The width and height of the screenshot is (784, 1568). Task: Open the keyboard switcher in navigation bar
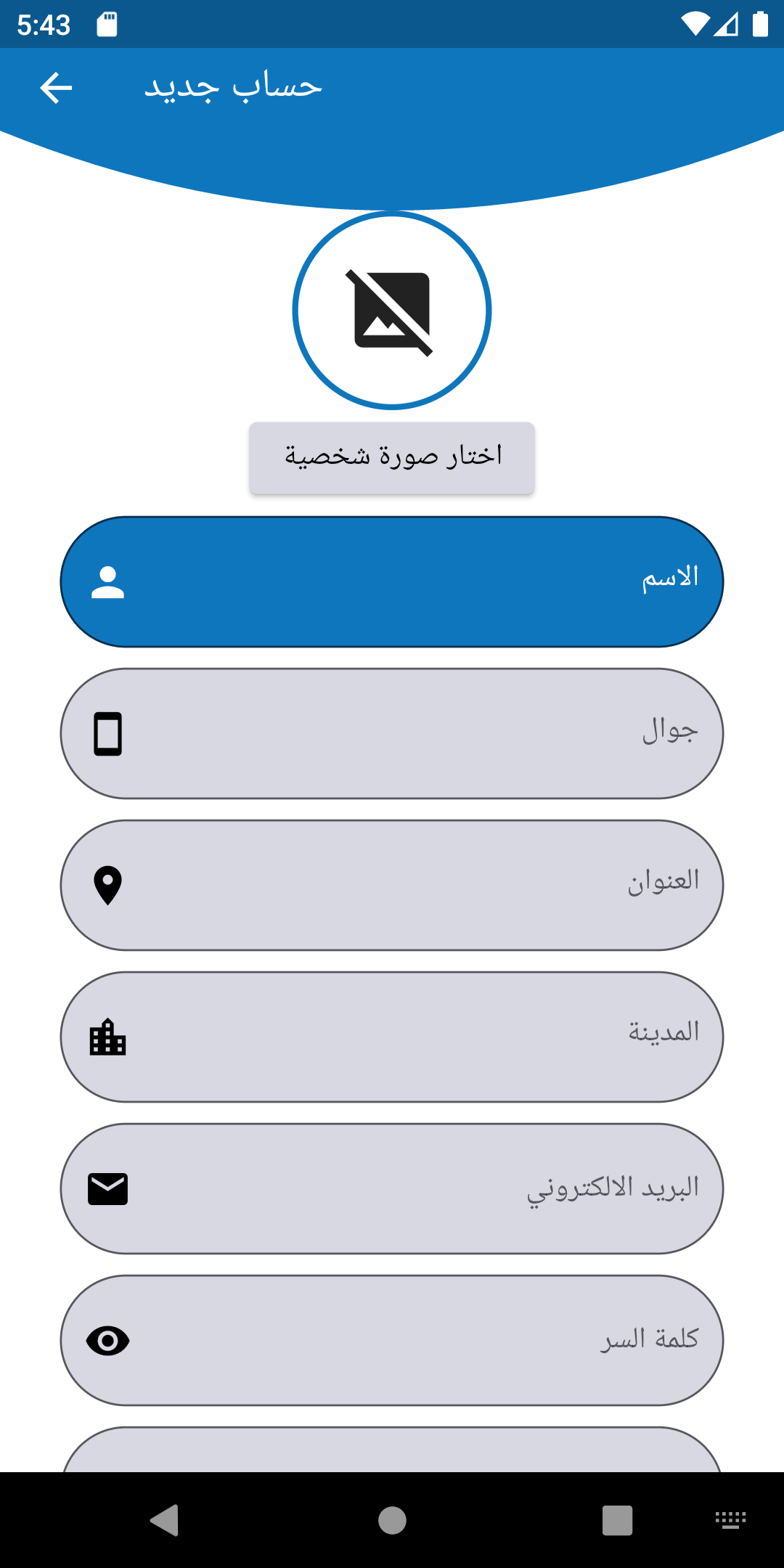(730, 1520)
